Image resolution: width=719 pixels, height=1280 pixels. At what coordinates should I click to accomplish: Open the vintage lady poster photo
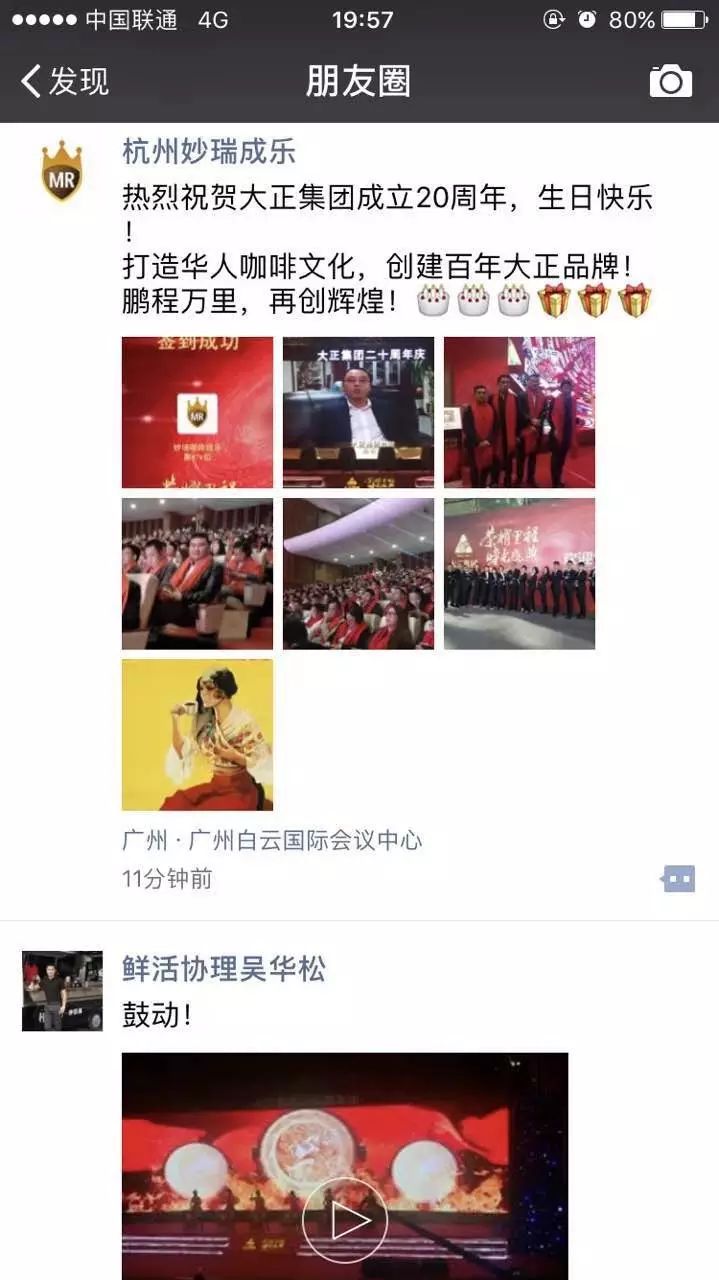pos(197,734)
